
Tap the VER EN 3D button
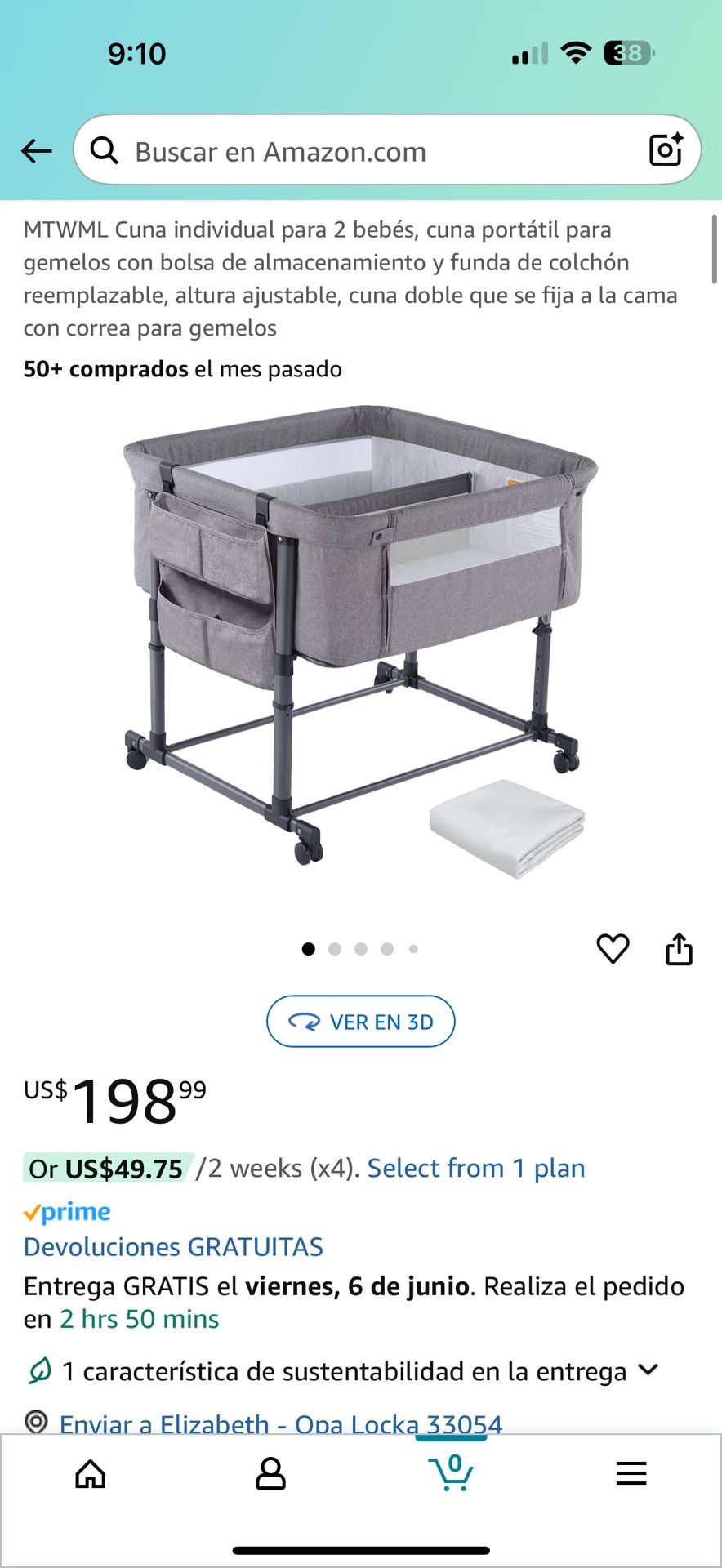(x=360, y=1022)
